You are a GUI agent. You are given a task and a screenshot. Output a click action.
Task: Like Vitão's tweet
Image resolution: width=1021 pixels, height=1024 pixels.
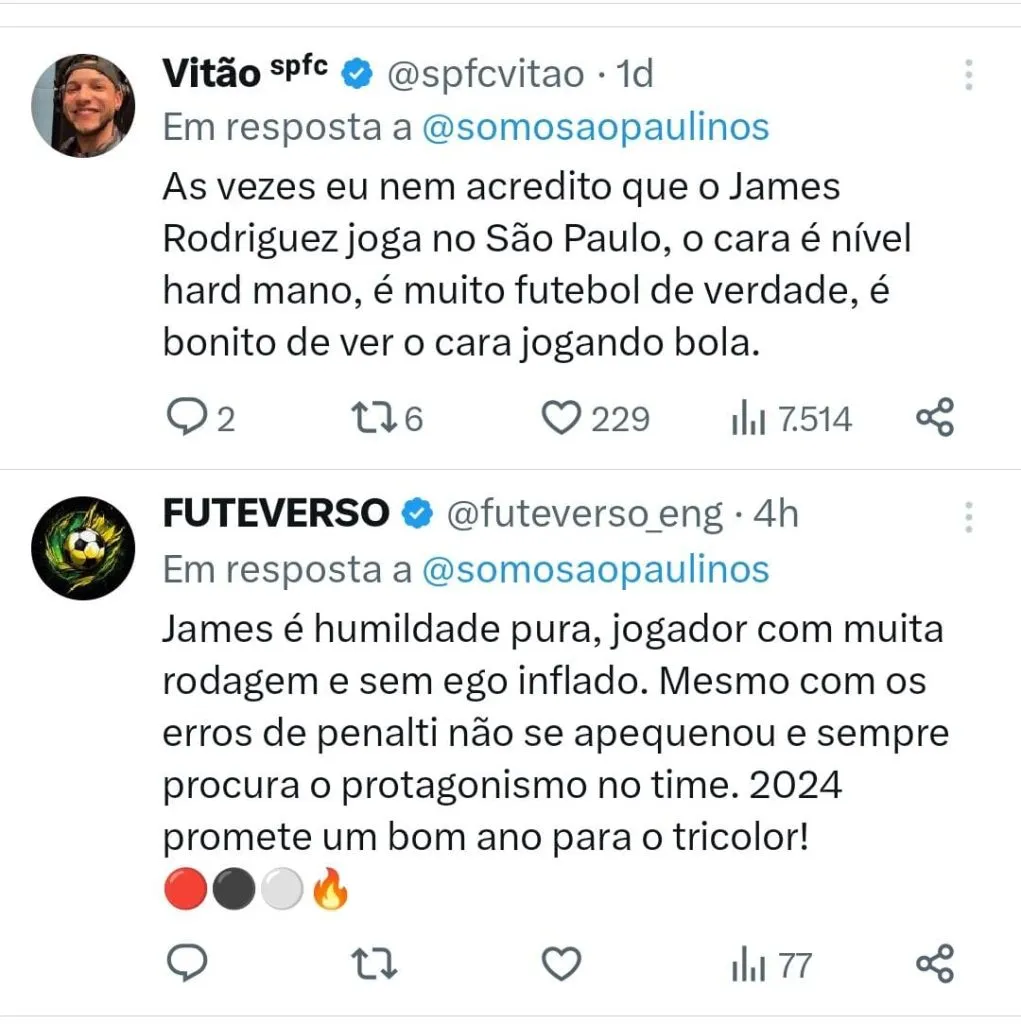coord(561,418)
